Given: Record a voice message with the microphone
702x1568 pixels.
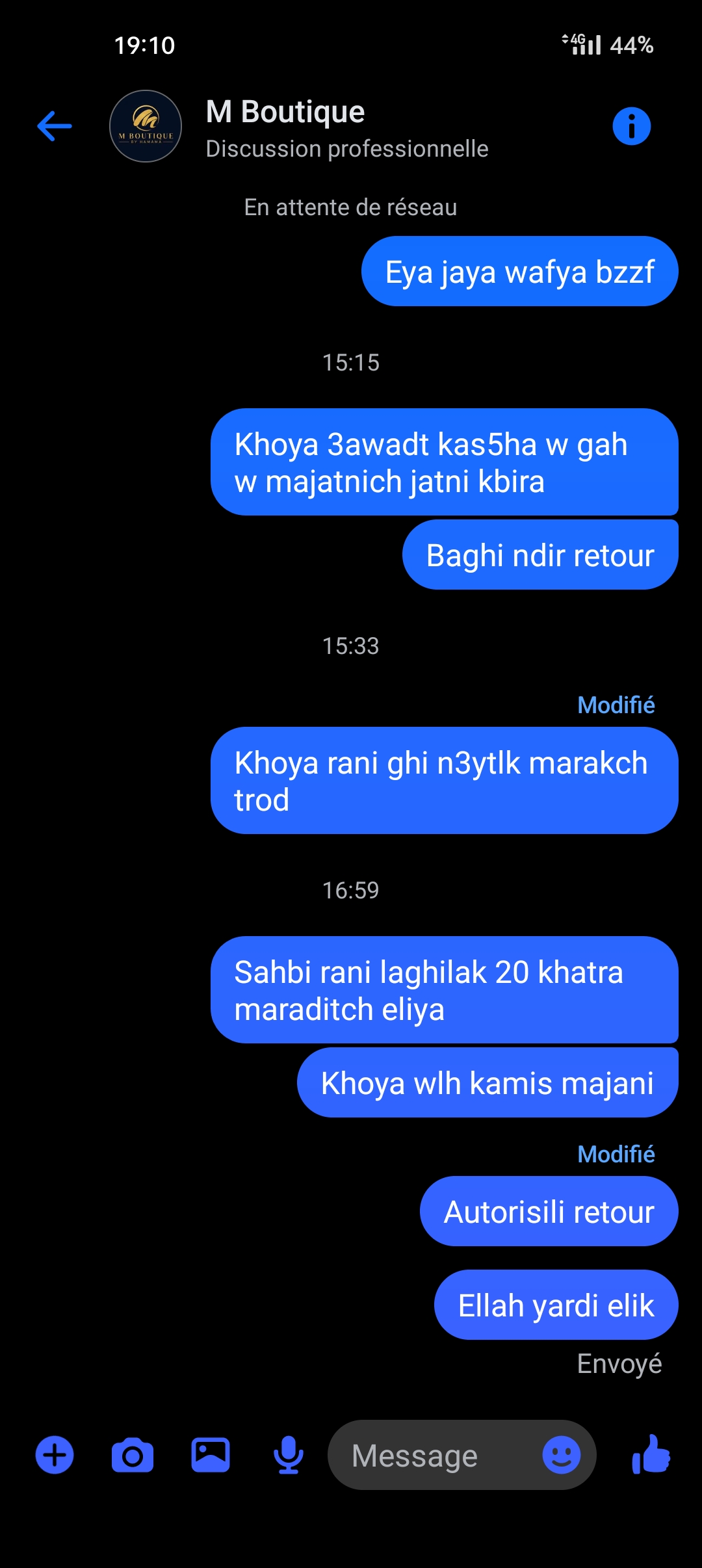Looking at the screenshot, I should pyautogui.click(x=289, y=1455).
